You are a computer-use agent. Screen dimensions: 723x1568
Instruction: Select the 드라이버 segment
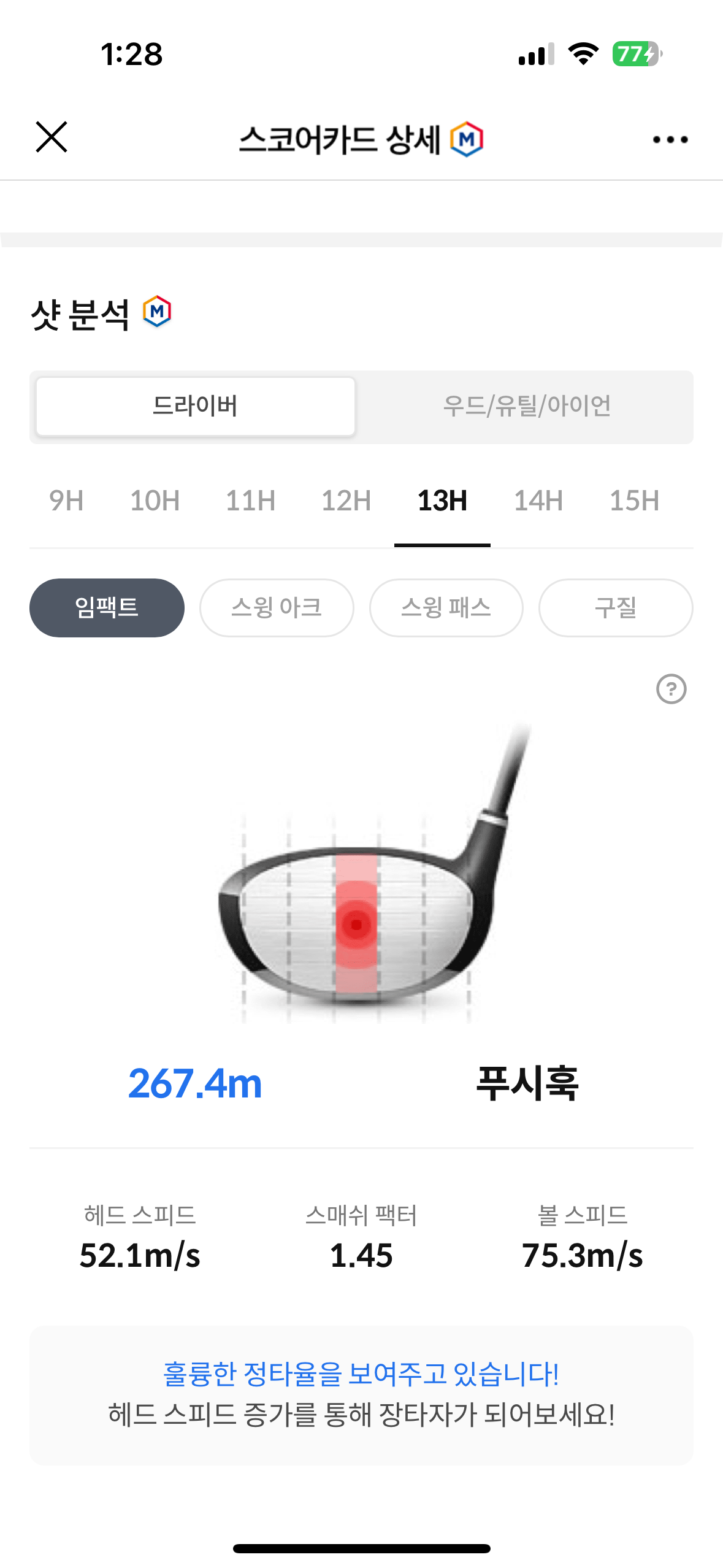(195, 406)
